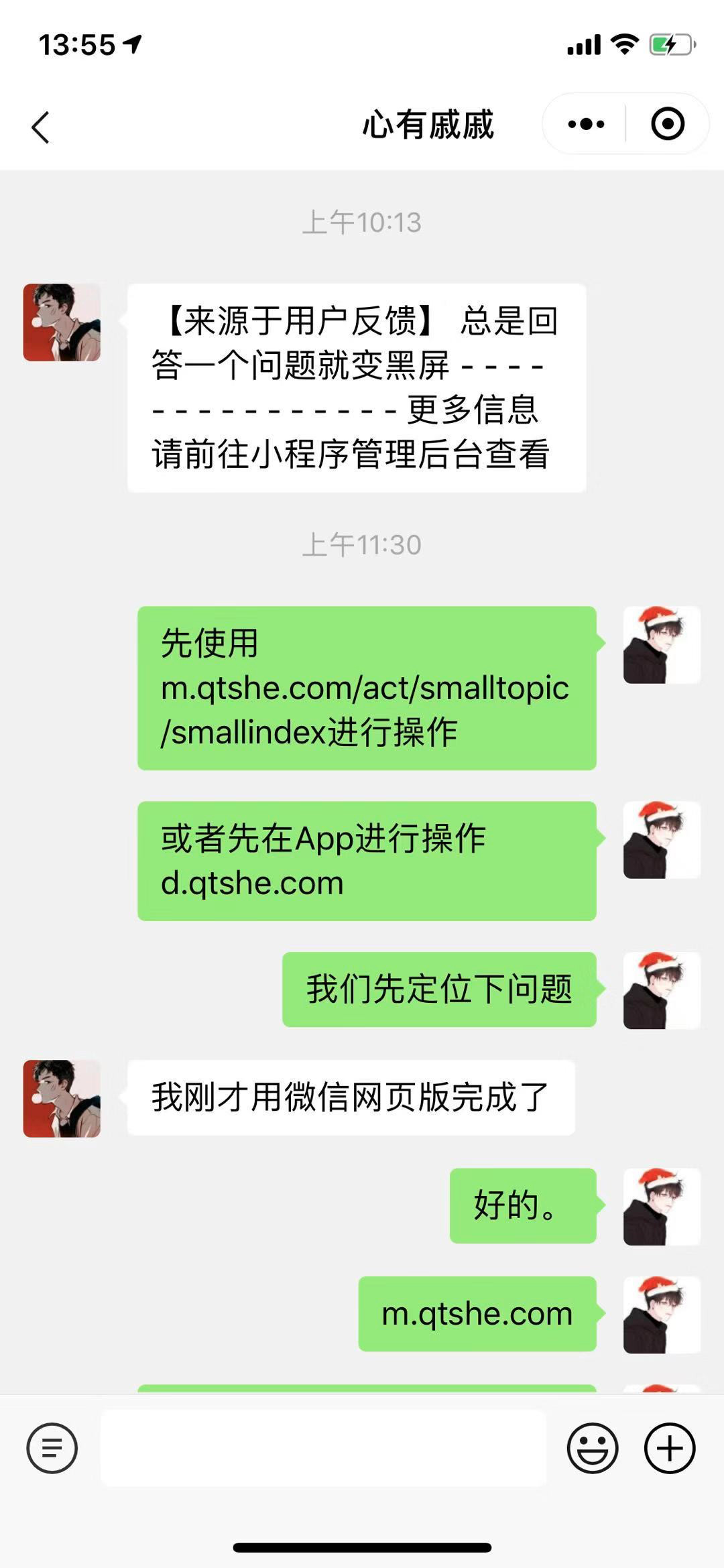Tap the message input field
Viewport: 724px width, 1568px height.
click(x=323, y=1448)
